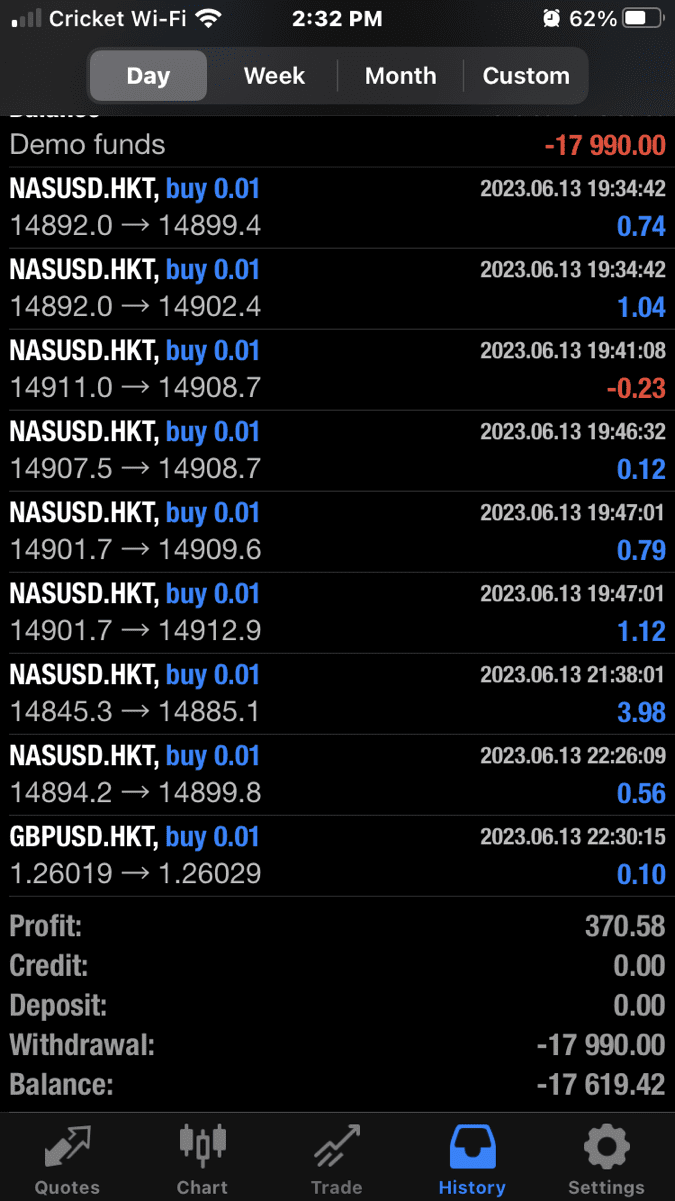Switch to Week history view
Image resolution: width=675 pixels, height=1201 pixels.
pos(274,76)
